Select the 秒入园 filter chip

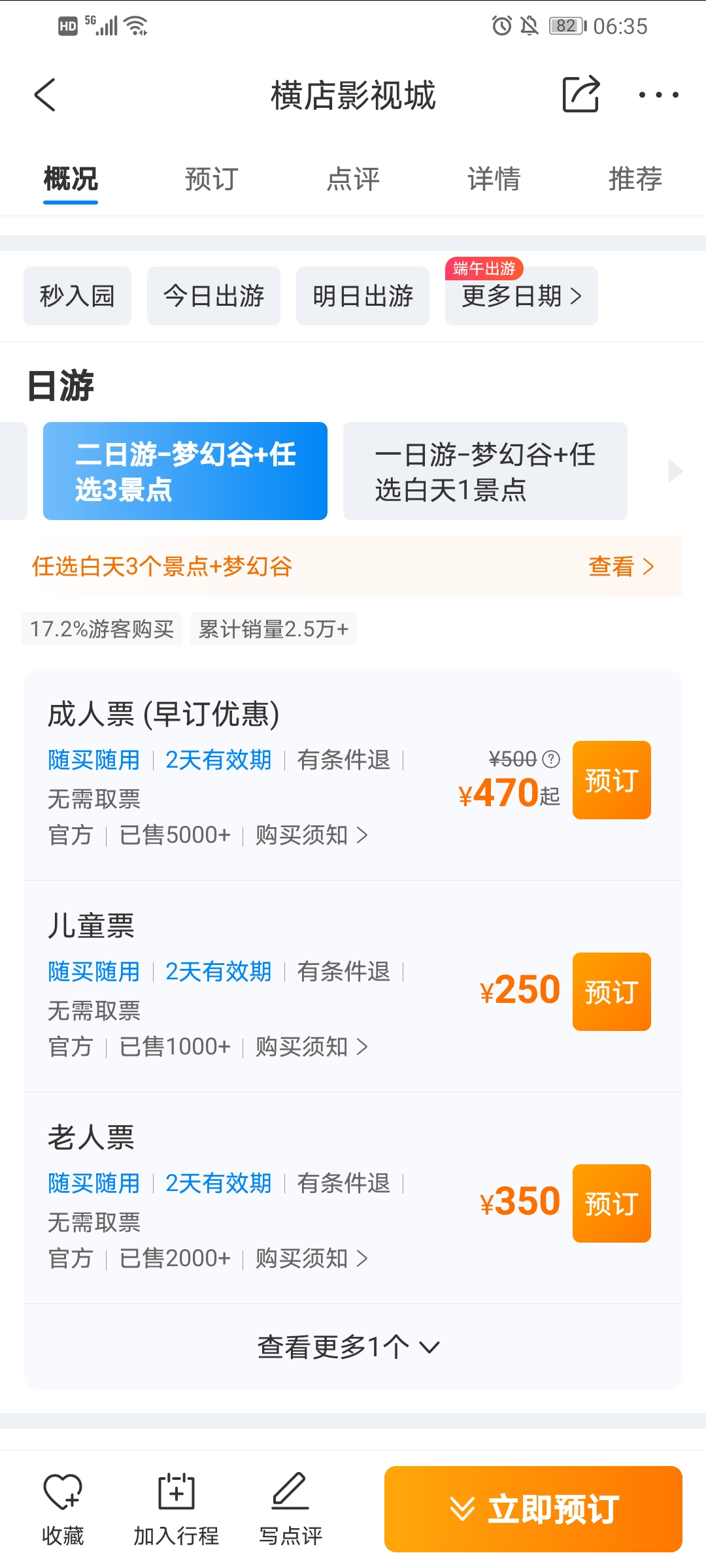coord(77,296)
